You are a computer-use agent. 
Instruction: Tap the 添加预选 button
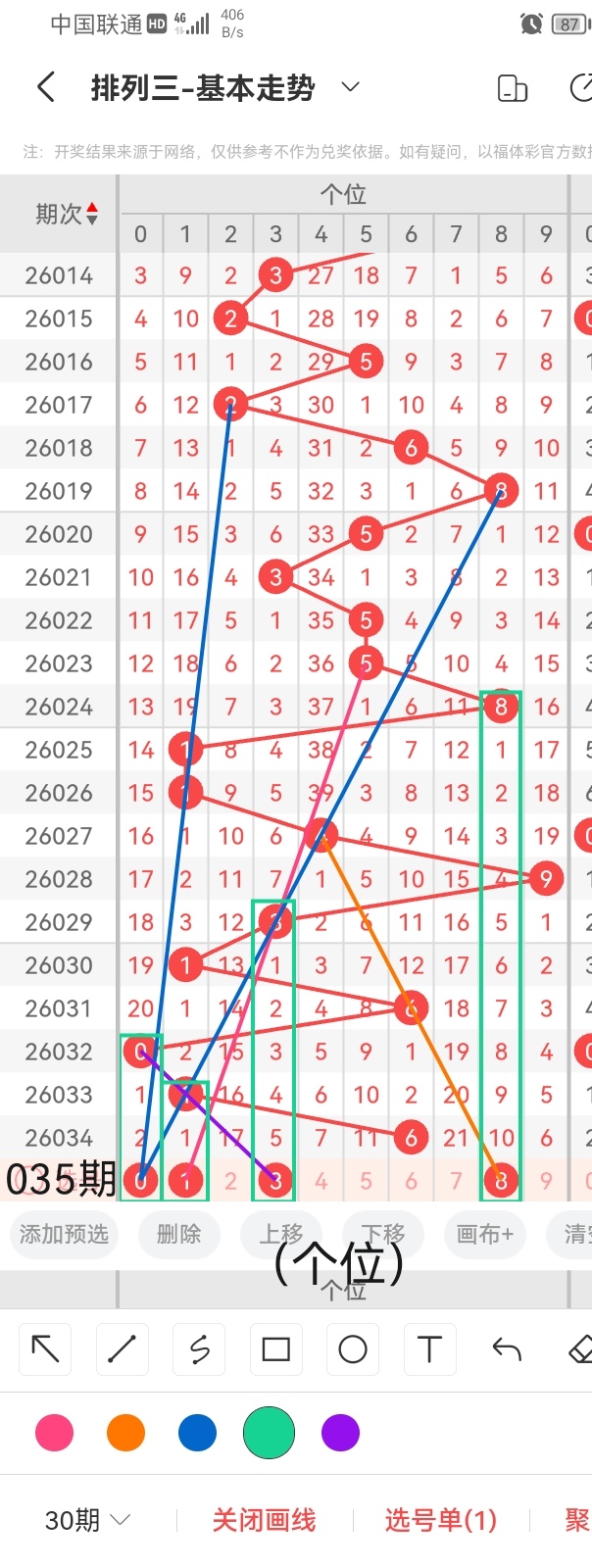point(64,1234)
